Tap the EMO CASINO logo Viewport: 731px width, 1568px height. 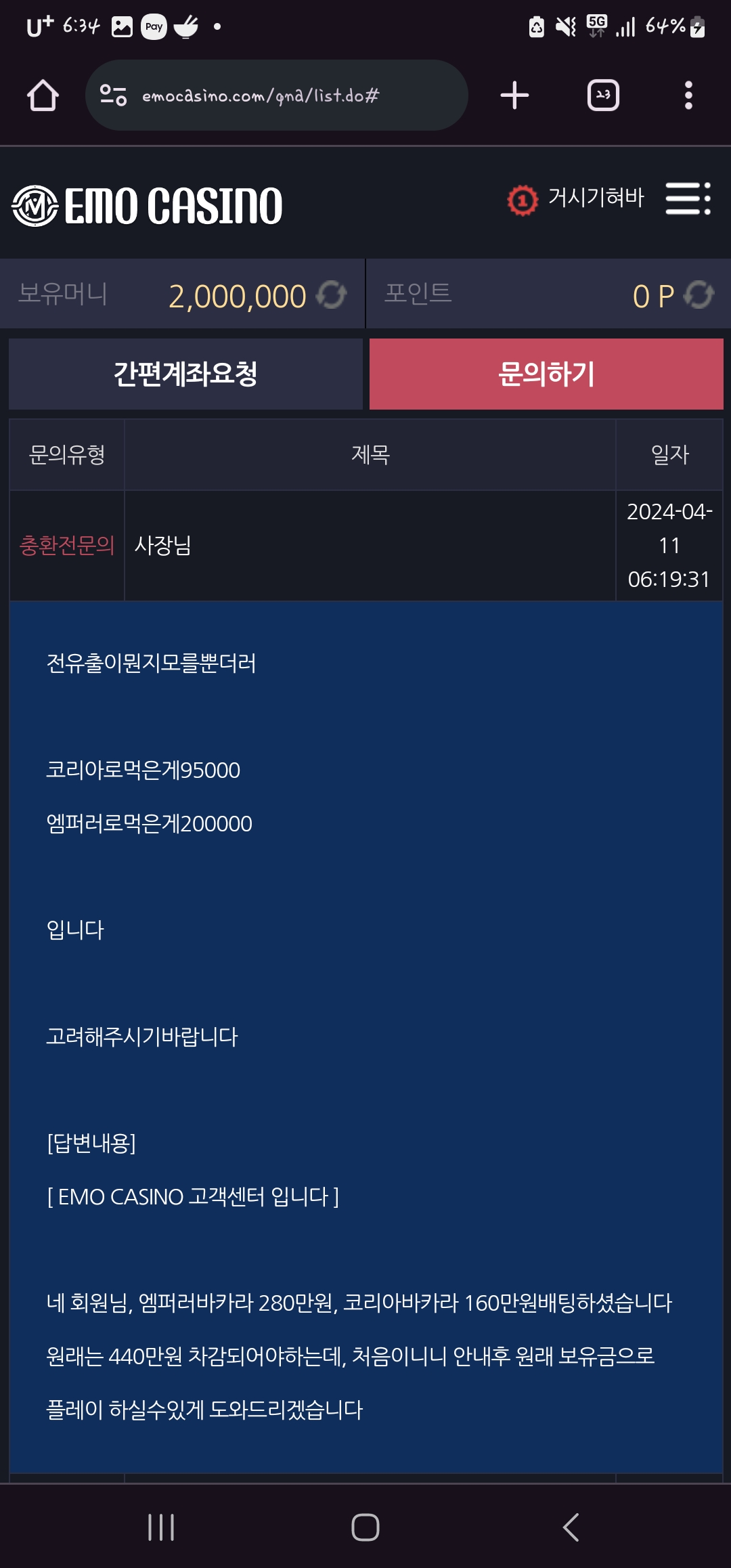point(148,206)
